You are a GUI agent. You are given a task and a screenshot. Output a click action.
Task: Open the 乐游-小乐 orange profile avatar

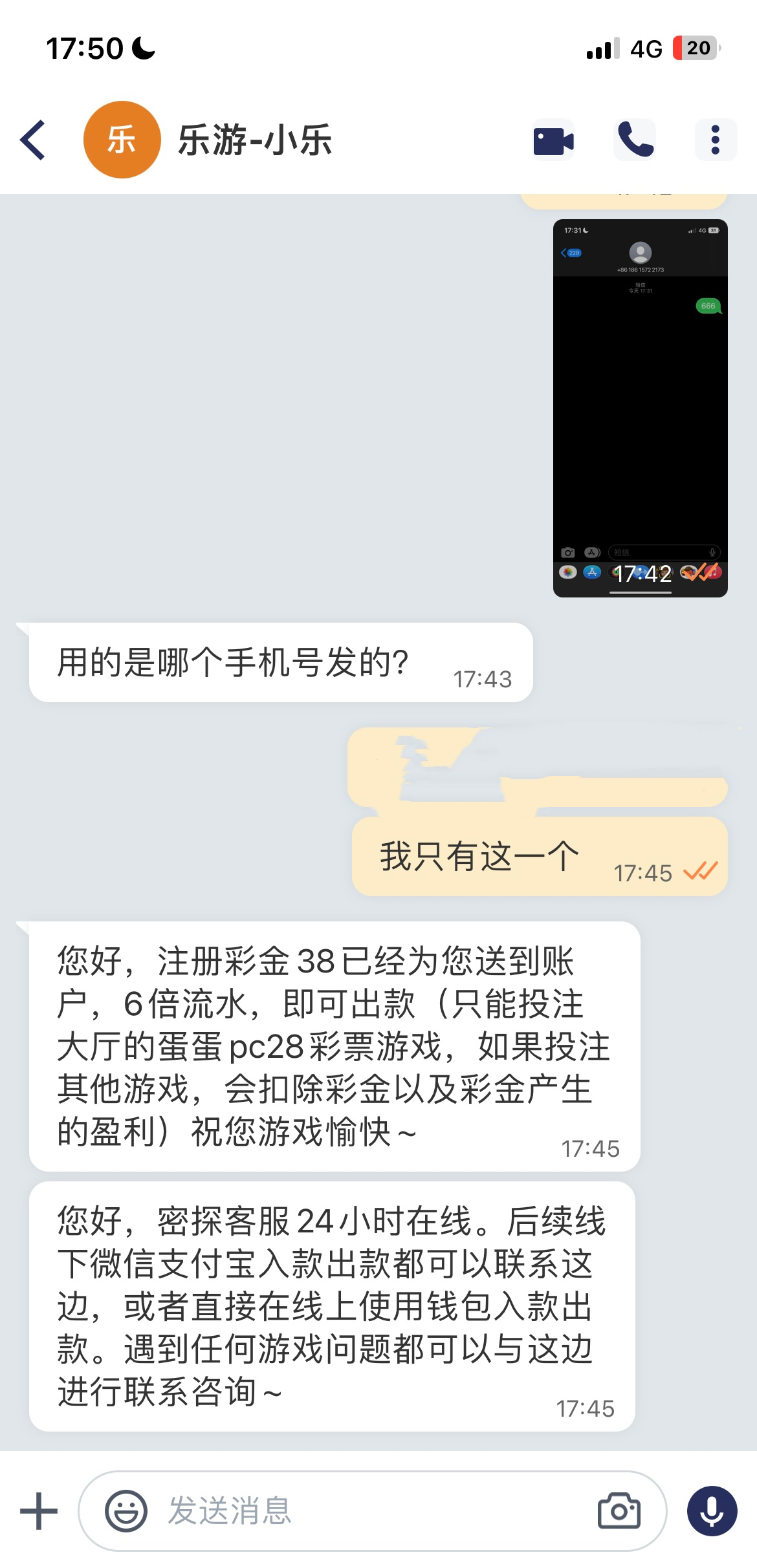pyautogui.click(x=122, y=140)
